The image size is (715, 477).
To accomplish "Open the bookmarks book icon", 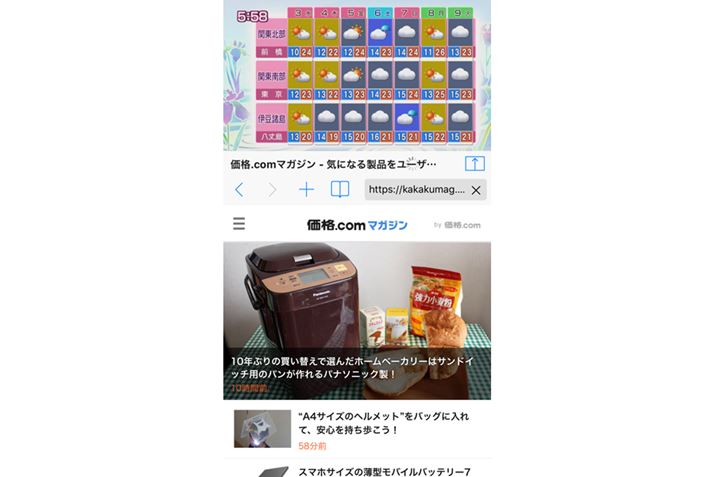I will coord(340,190).
